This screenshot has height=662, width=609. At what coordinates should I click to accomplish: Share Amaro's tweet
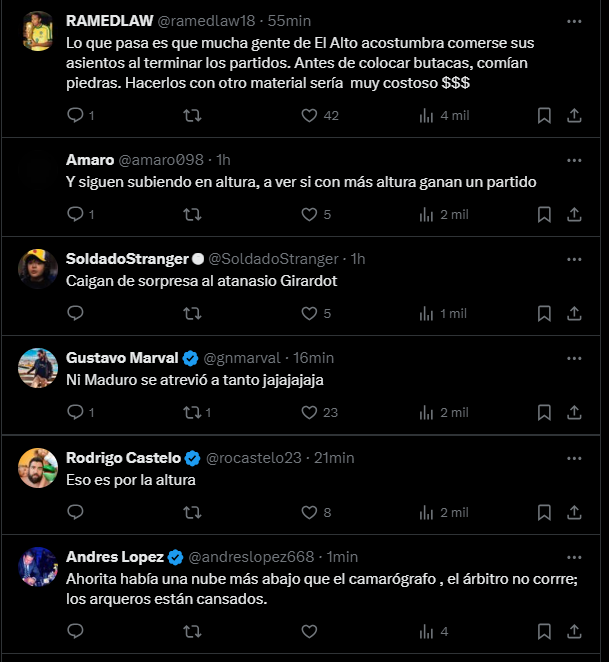coord(574,214)
